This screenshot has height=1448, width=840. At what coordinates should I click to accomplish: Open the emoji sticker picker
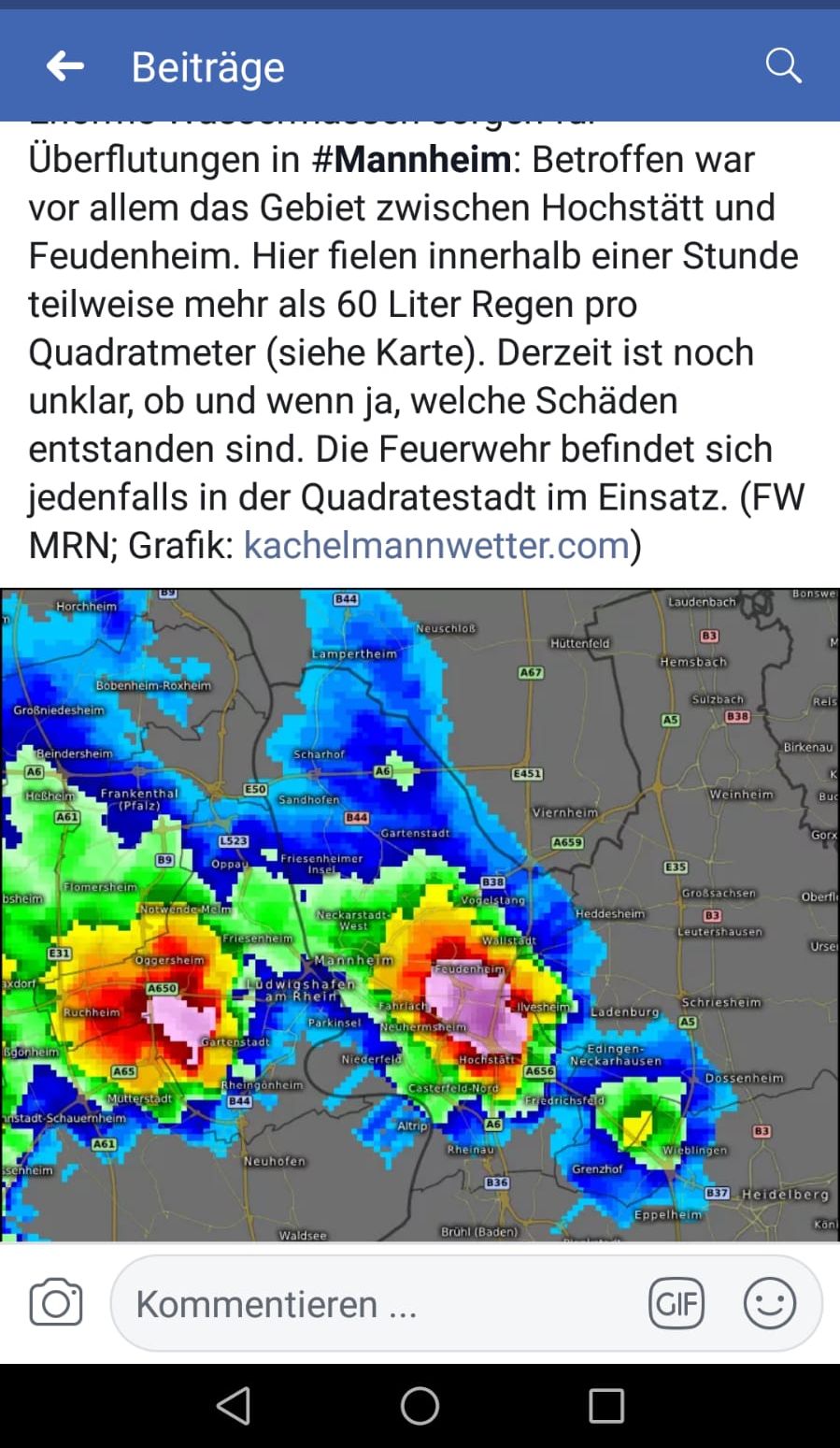pos(770,1303)
